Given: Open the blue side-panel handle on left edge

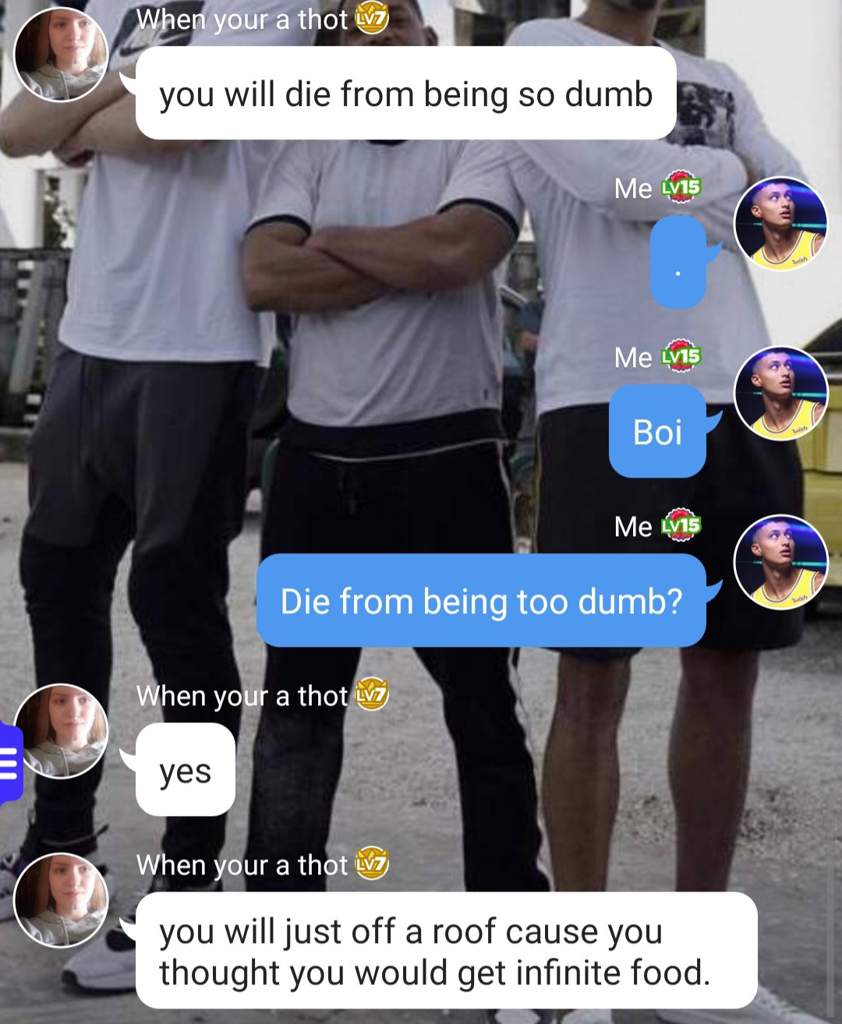Looking at the screenshot, I should (x=10, y=764).
